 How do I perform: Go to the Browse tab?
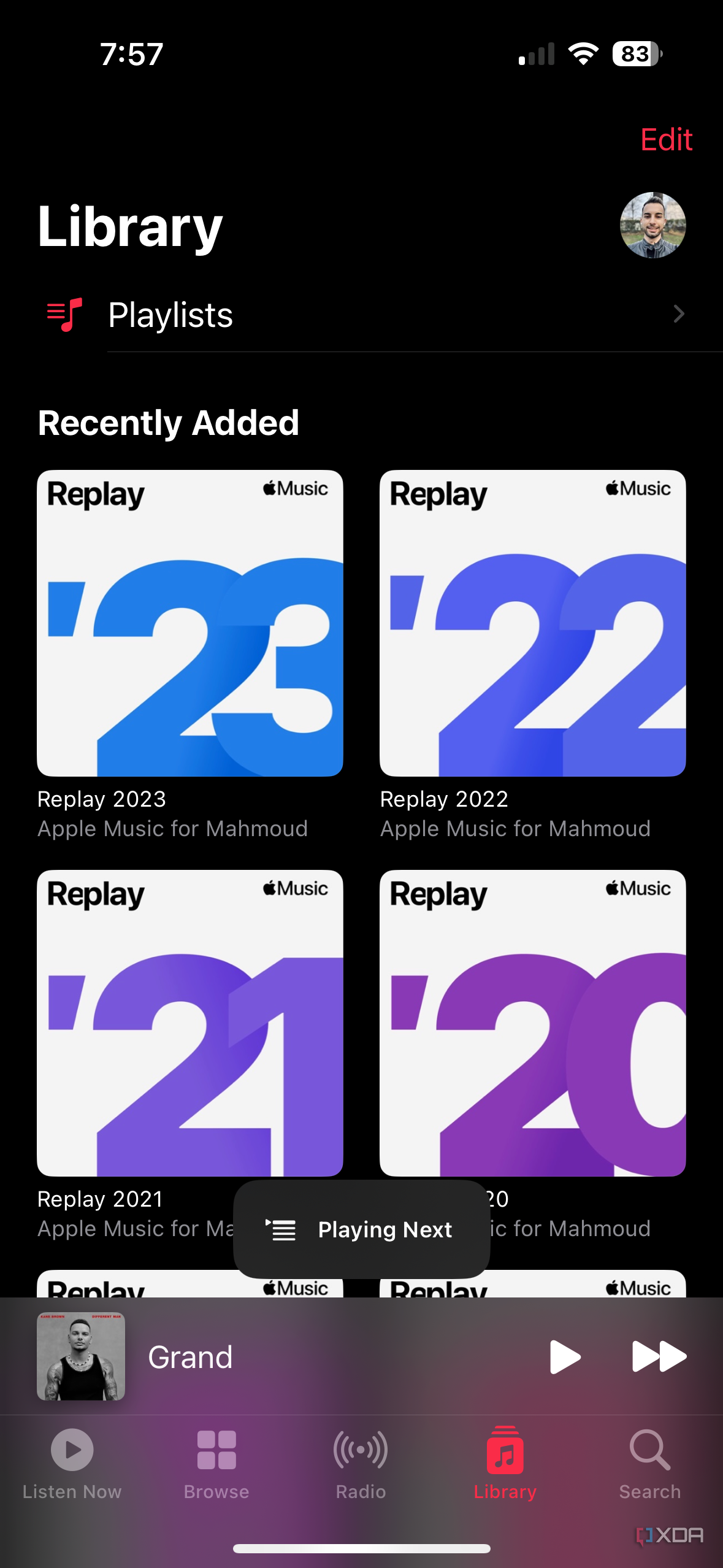(x=216, y=1463)
